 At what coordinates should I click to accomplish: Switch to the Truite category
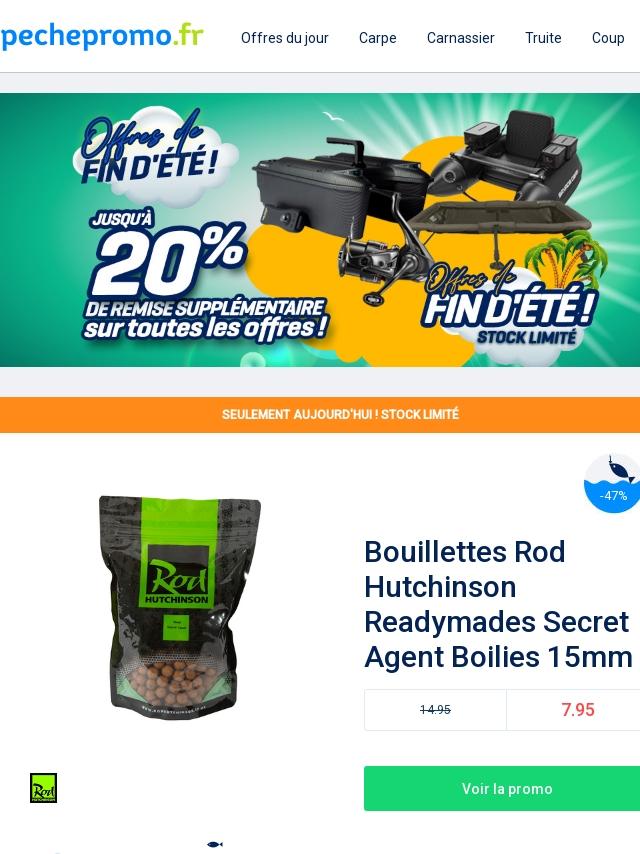pos(543,38)
